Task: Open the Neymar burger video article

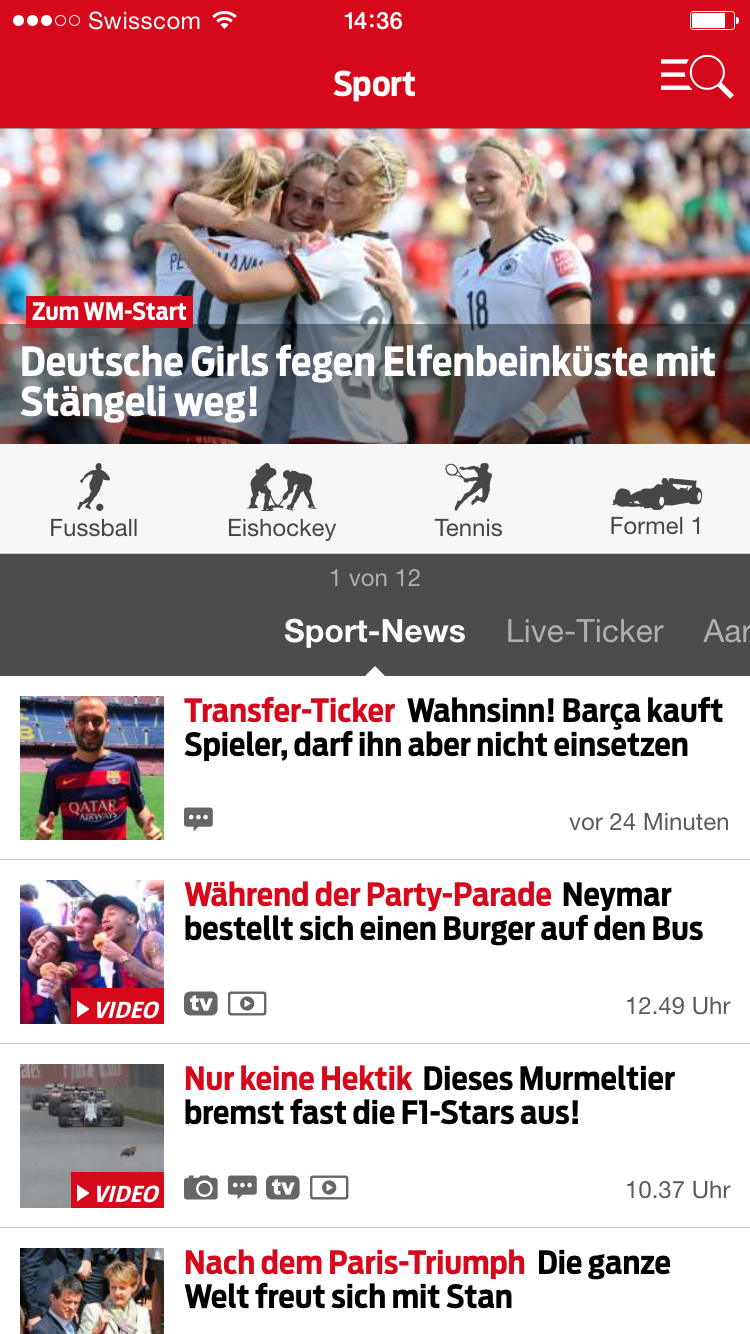Action: [x=442, y=912]
